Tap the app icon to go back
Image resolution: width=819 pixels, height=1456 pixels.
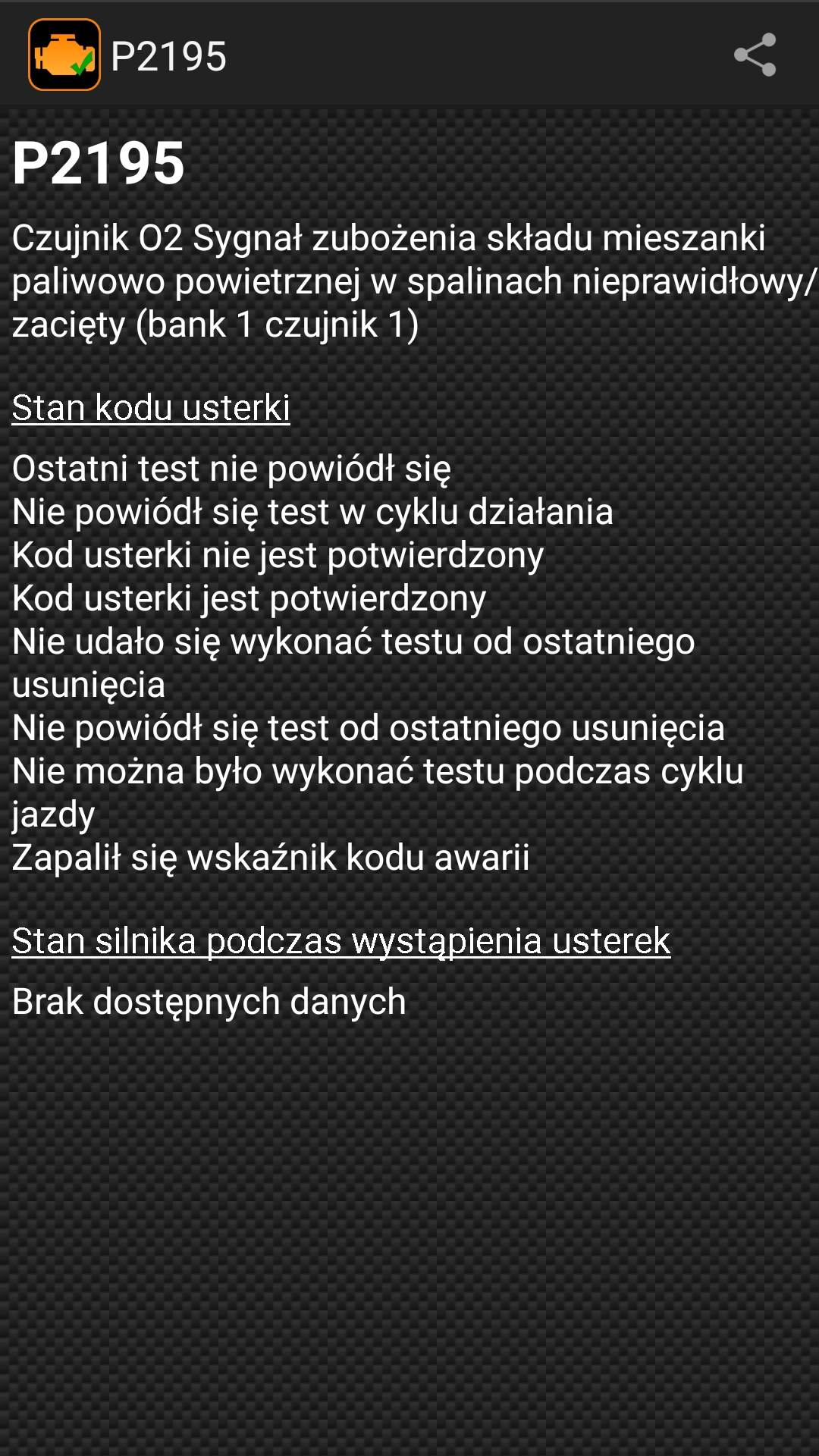(x=64, y=55)
